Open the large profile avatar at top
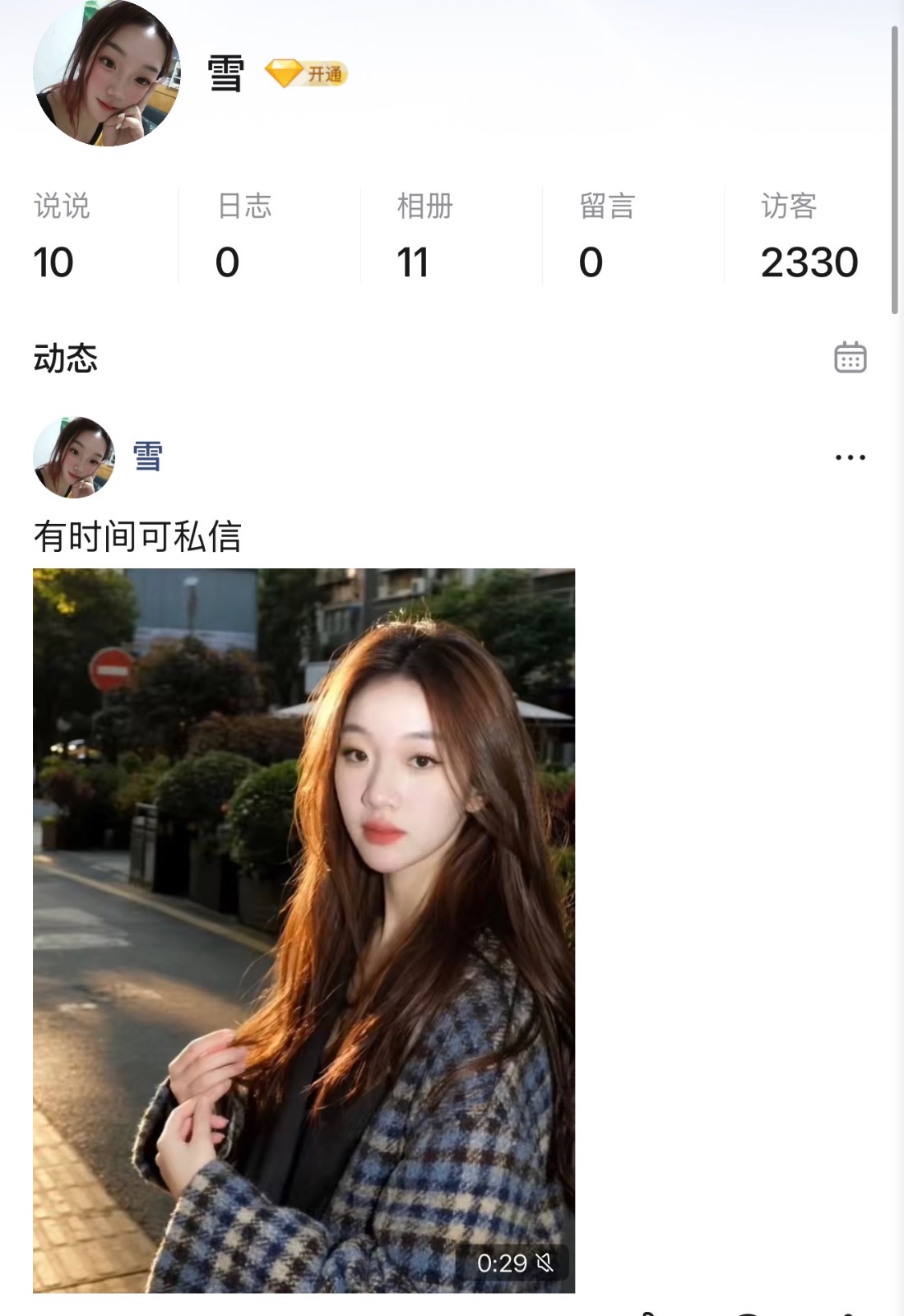The image size is (904, 1316). pos(107,74)
